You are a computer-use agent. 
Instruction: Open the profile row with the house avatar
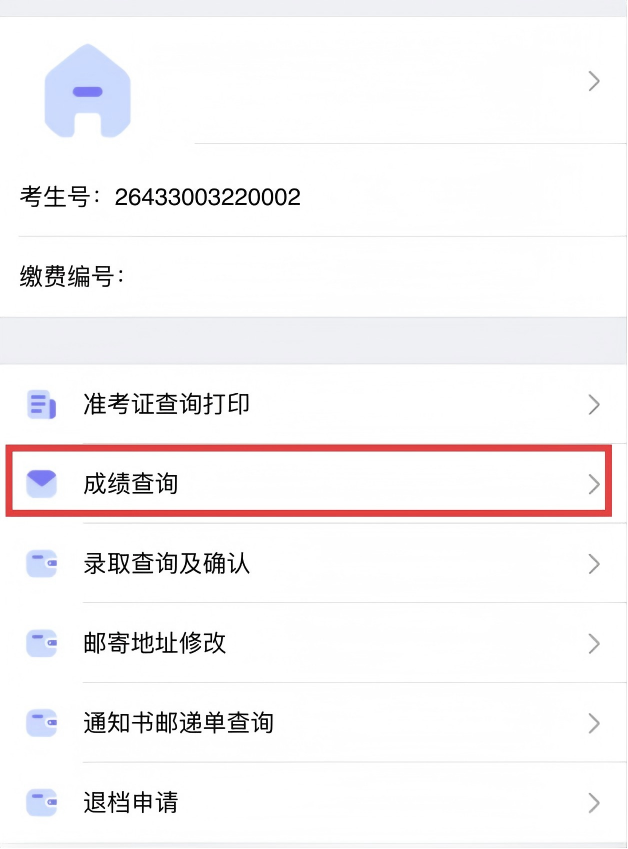[313, 82]
